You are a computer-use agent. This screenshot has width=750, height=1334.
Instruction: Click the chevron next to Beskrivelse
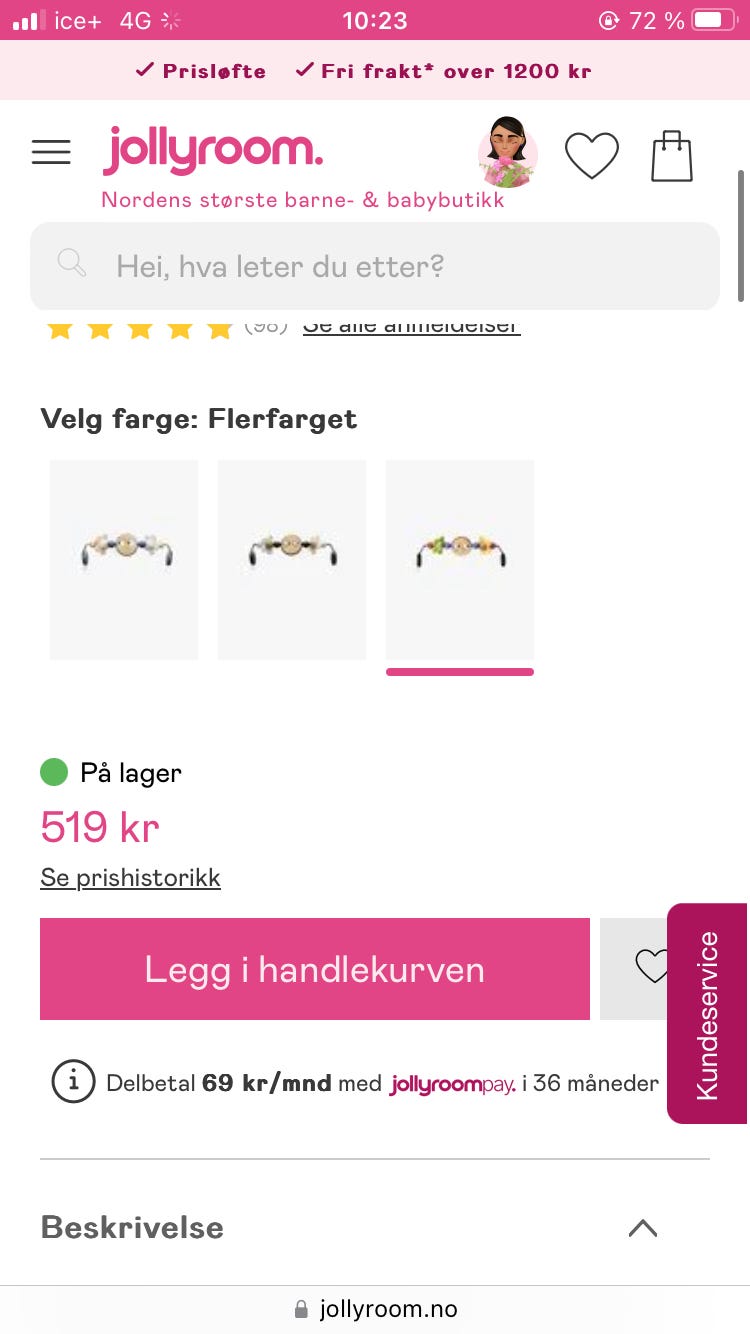pos(642,1228)
